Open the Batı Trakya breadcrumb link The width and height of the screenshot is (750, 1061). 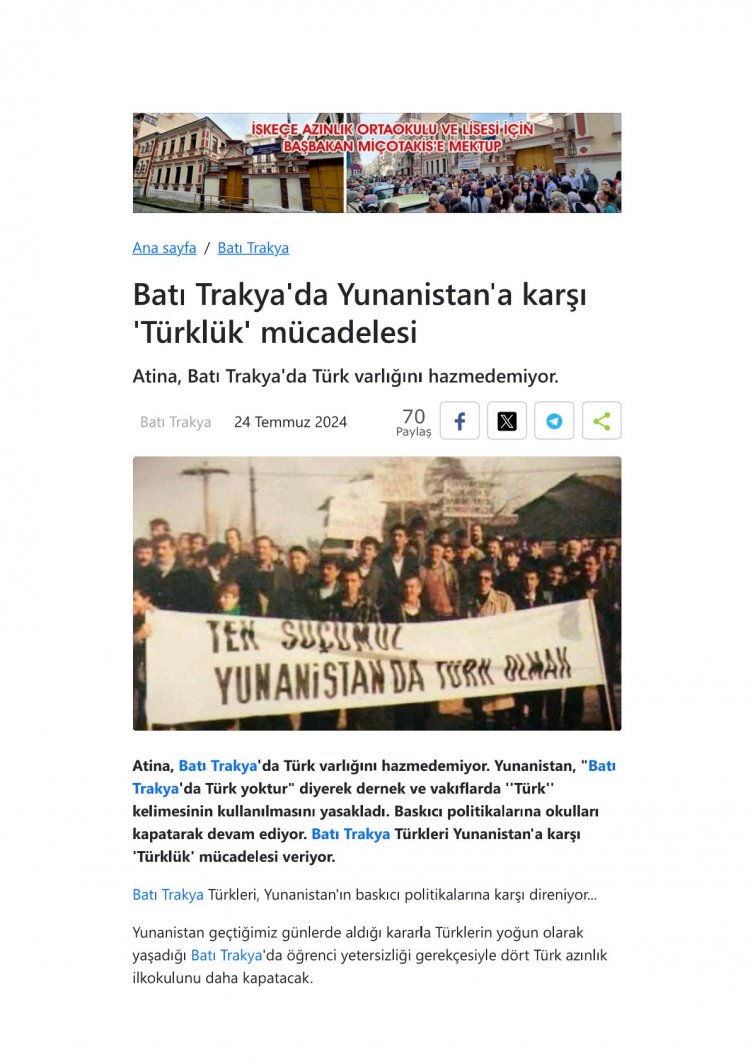[x=253, y=248]
